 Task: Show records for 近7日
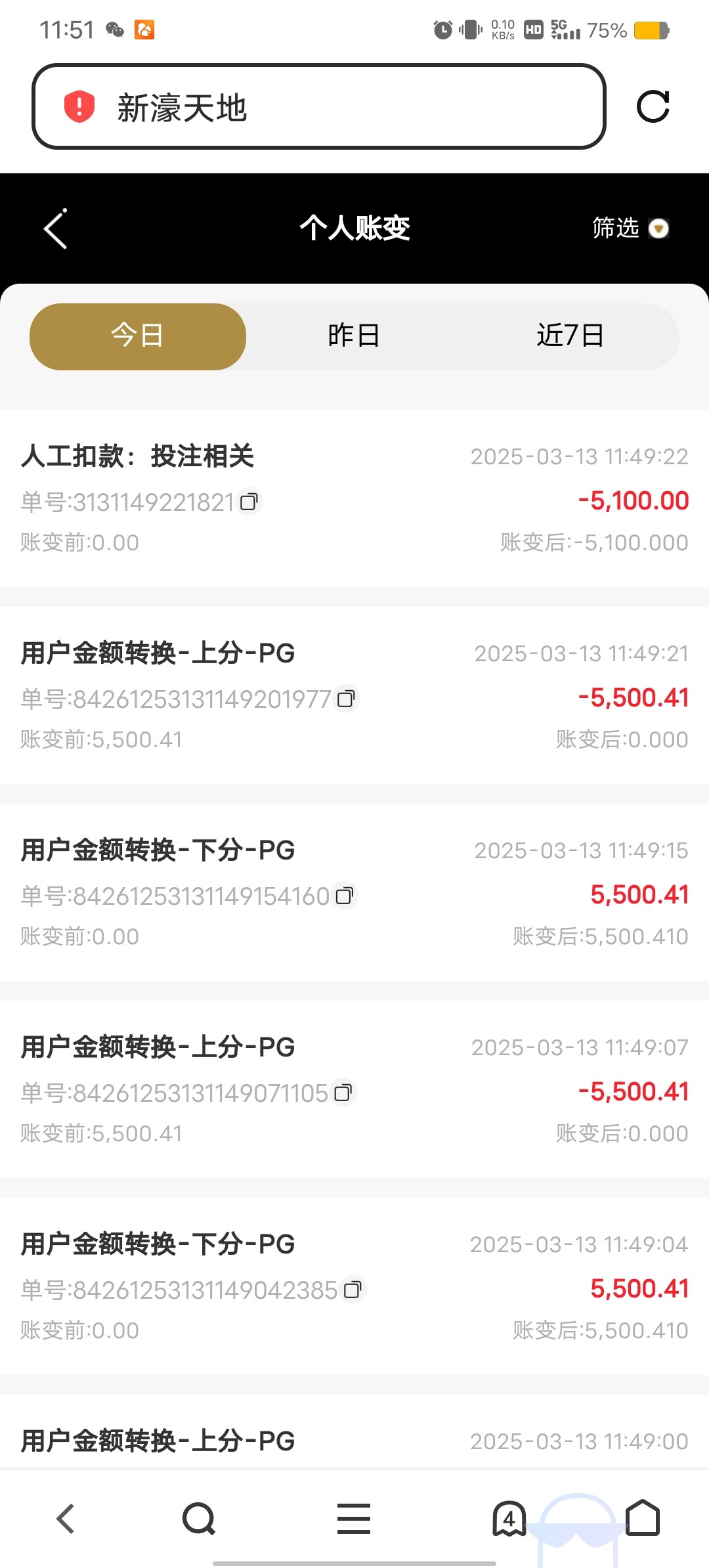[x=570, y=336]
